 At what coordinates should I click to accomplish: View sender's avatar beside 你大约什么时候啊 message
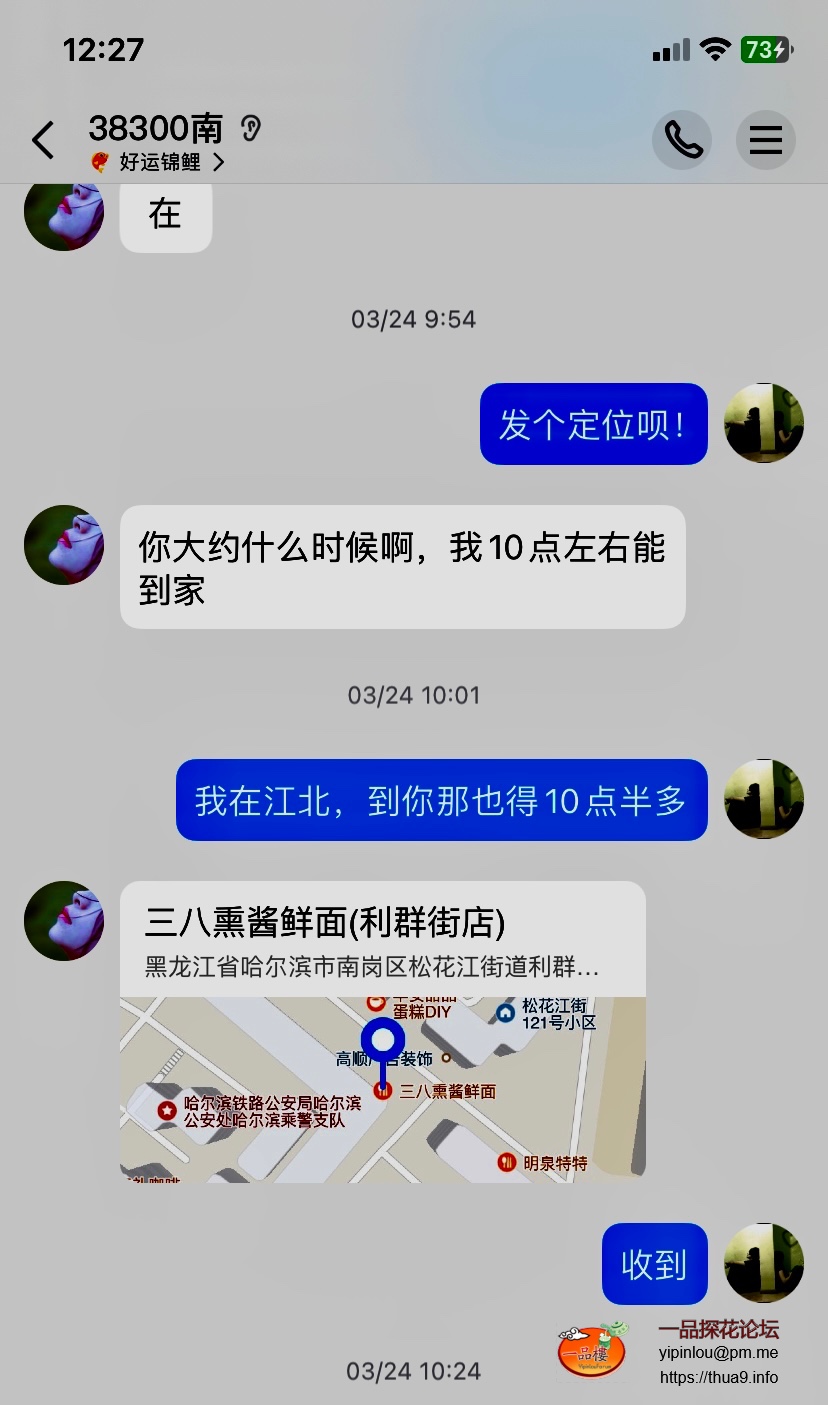point(64,545)
